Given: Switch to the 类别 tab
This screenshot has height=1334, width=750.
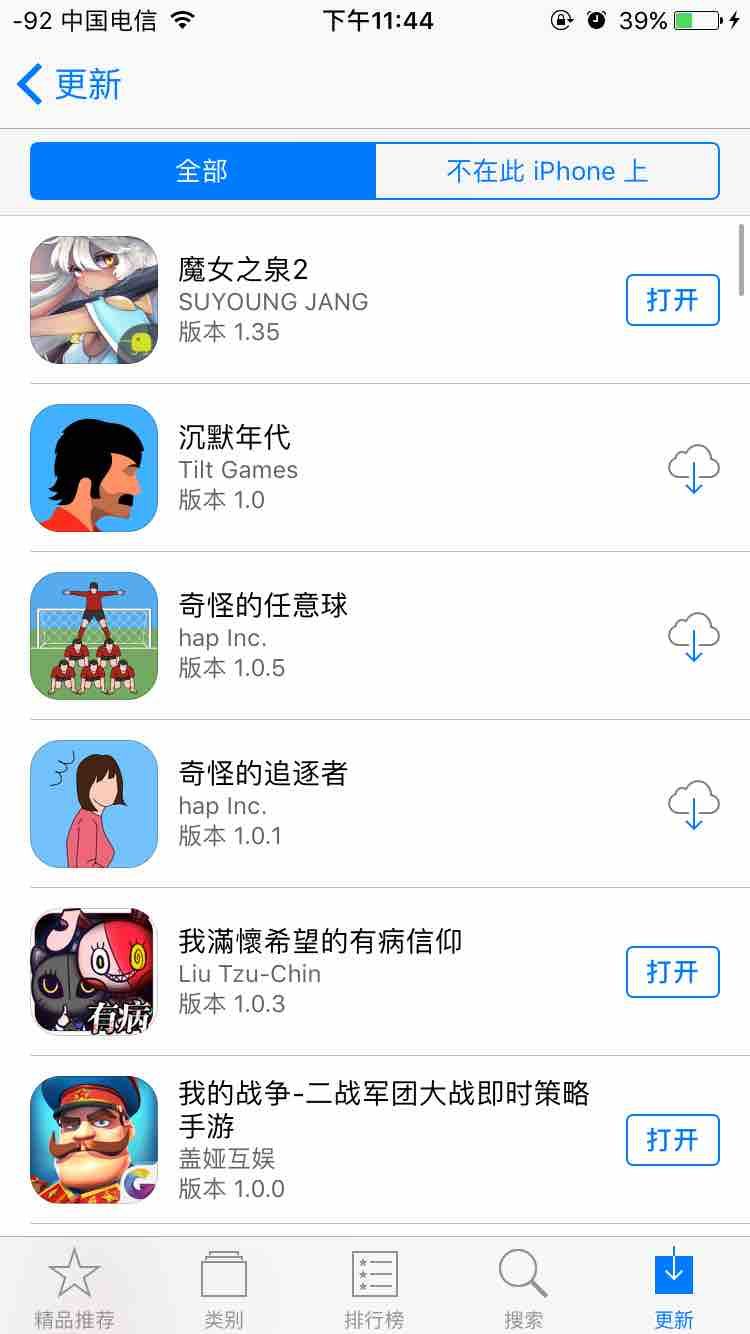Looking at the screenshot, I should (x=224, y=1285).
